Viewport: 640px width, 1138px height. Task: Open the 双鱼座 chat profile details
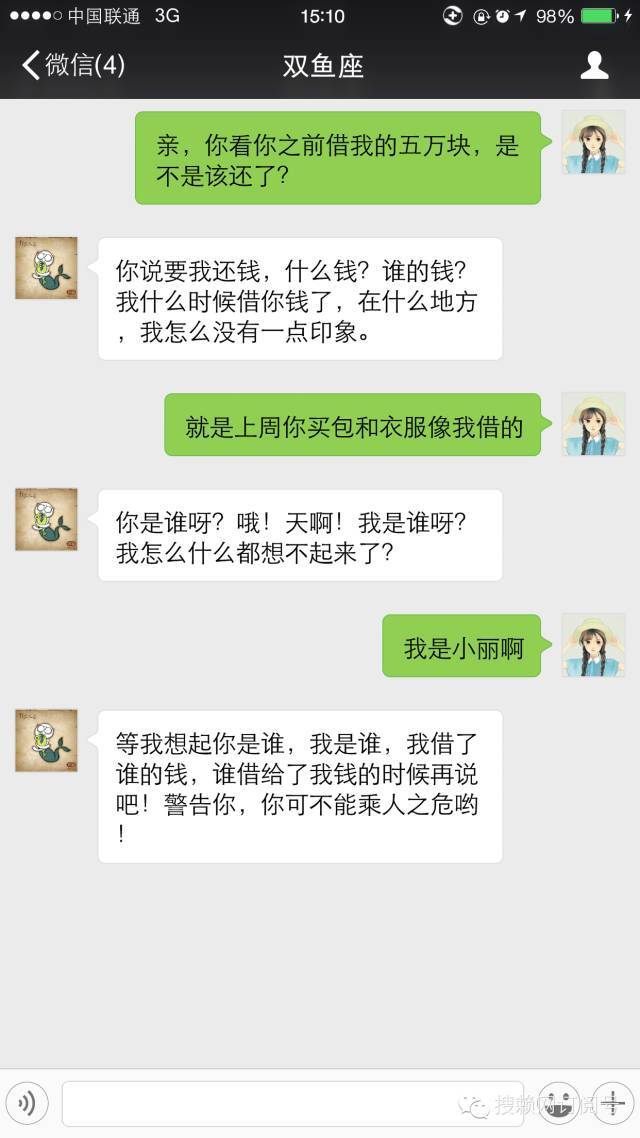tap(594, 66)
